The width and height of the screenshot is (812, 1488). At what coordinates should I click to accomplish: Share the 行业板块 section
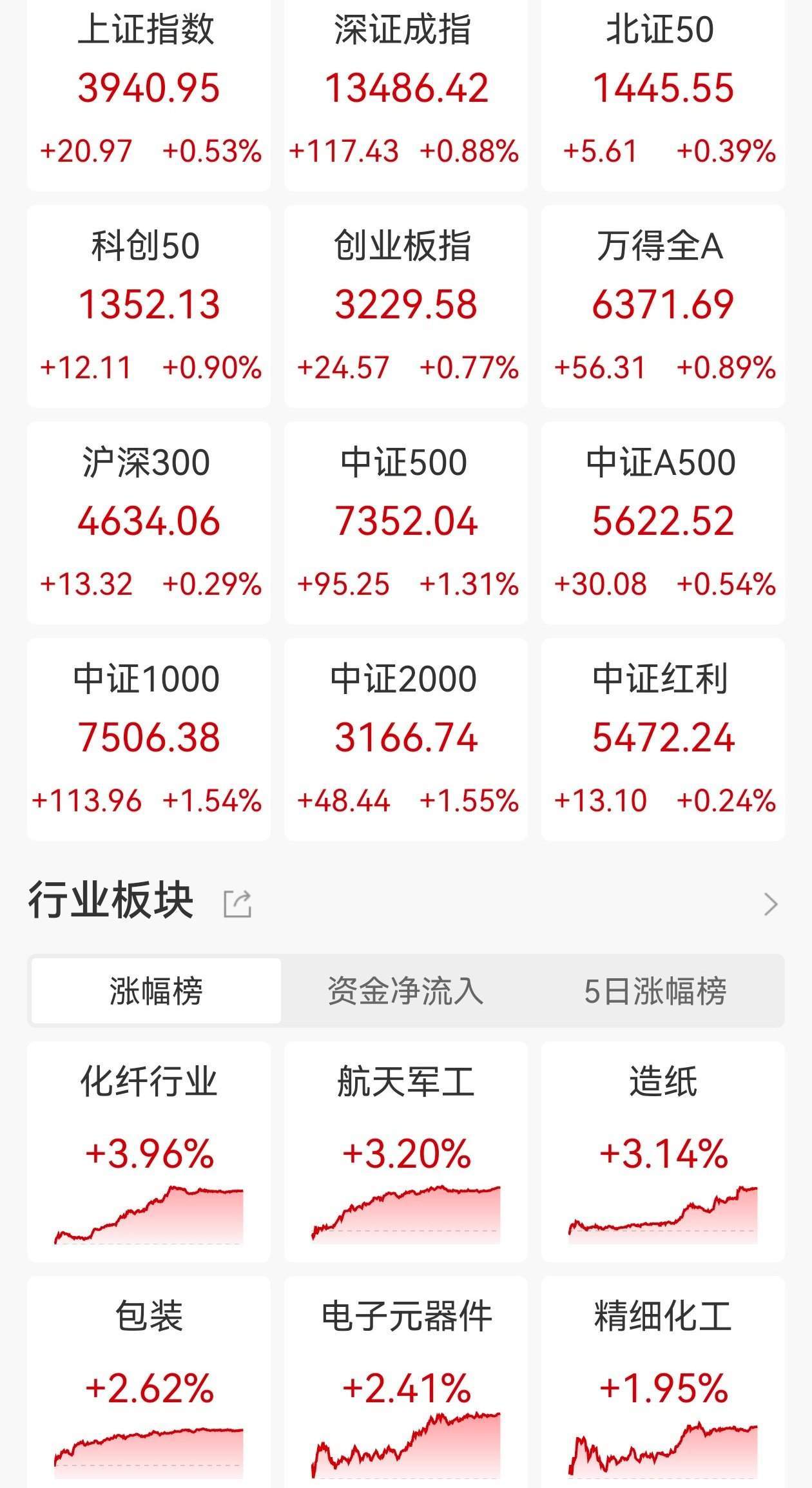click(x=237, y=903)
